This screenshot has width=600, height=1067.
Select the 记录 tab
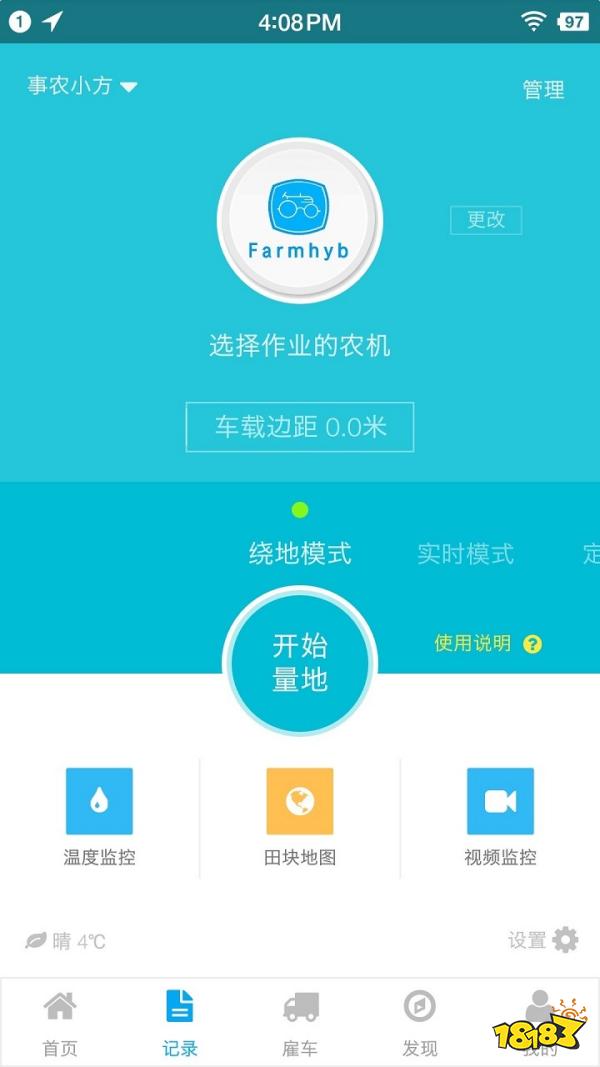click(x=180, y=1022)
